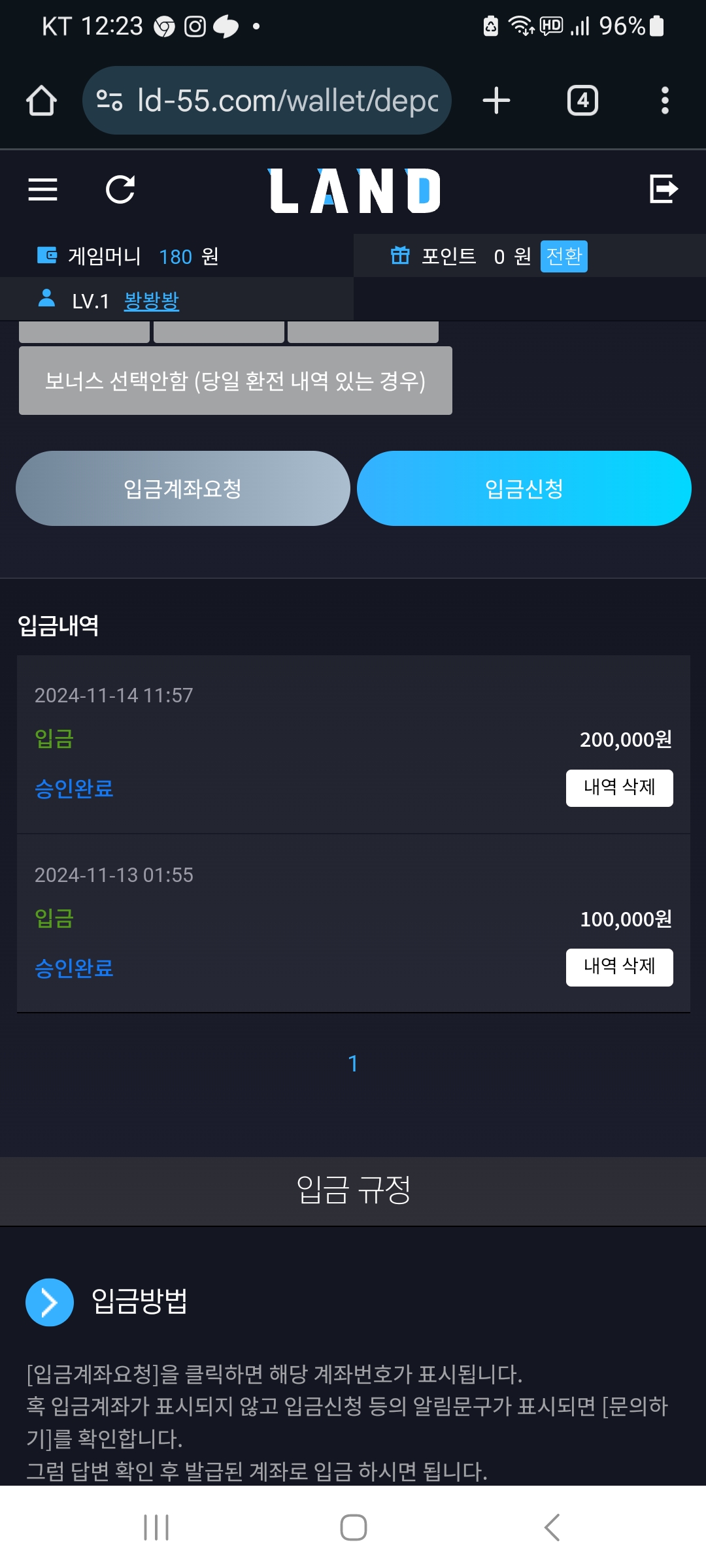Submit deposit with 입금신청 button
This screenshot has height=1568, width=706.
point(524,488)
